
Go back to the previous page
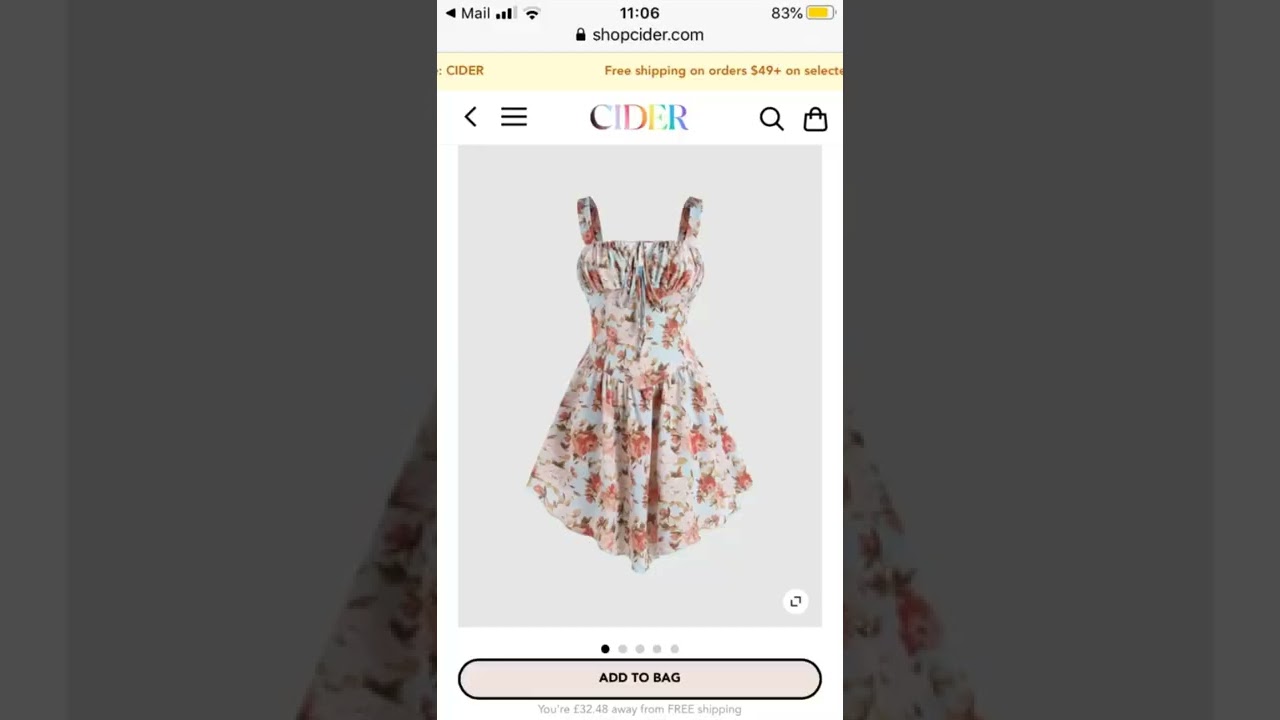[471, 117]
